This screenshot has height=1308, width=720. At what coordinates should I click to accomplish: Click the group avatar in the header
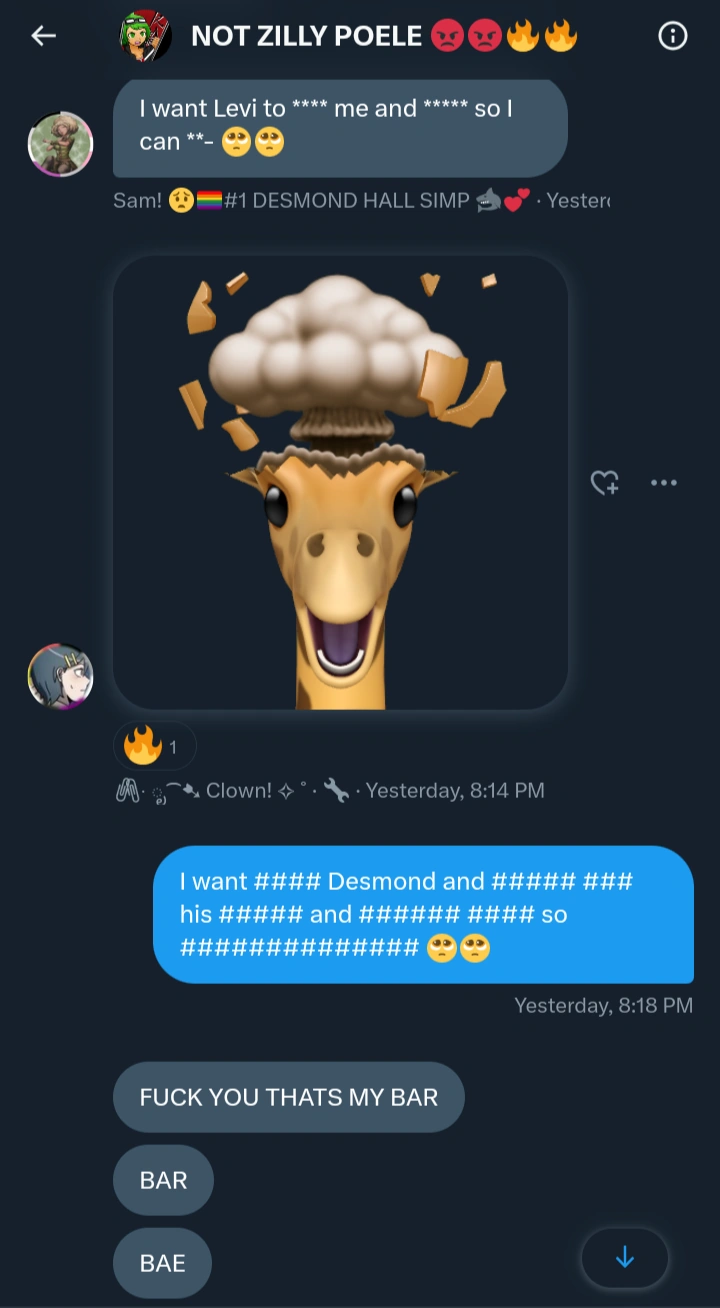point(143,36)
